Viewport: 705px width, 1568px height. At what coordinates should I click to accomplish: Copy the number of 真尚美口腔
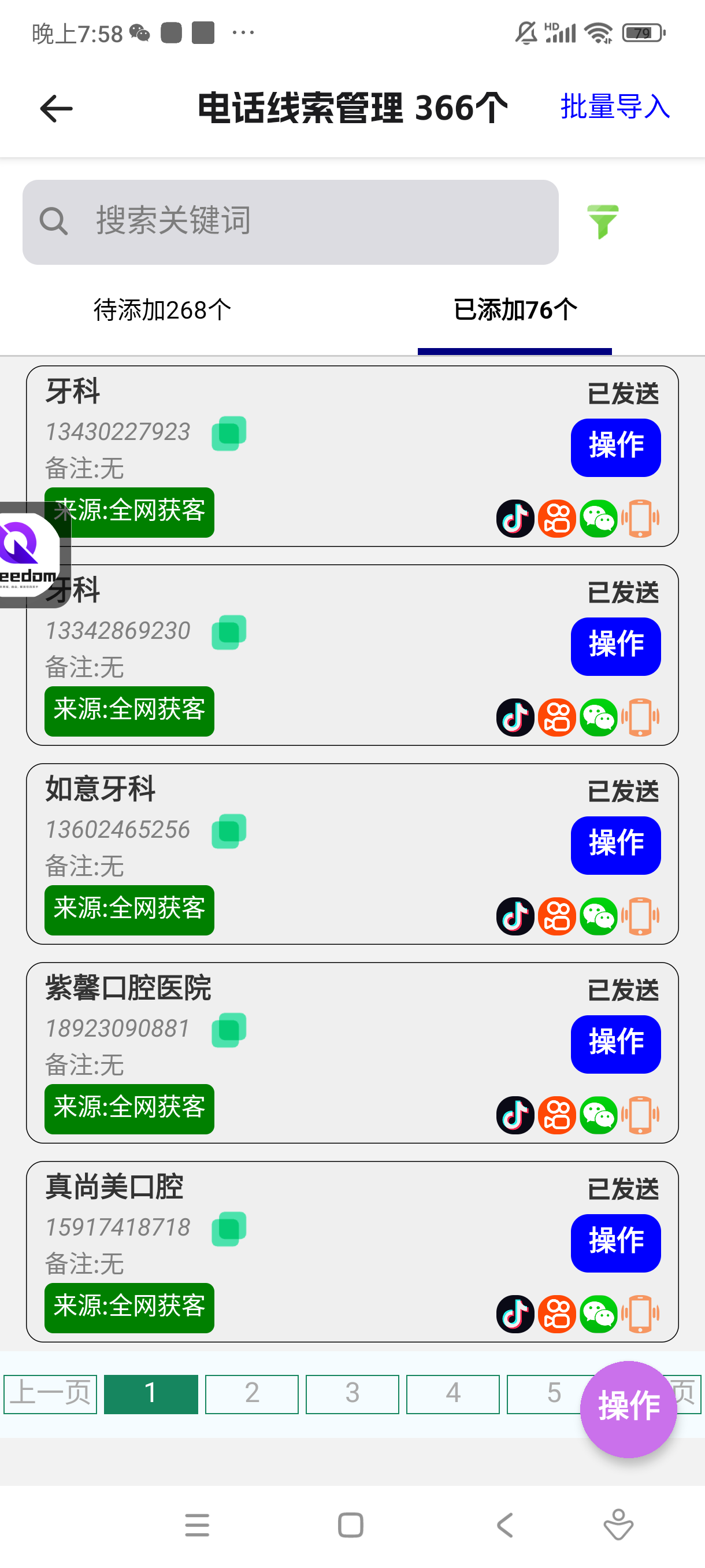click(x=229, y=1229)
